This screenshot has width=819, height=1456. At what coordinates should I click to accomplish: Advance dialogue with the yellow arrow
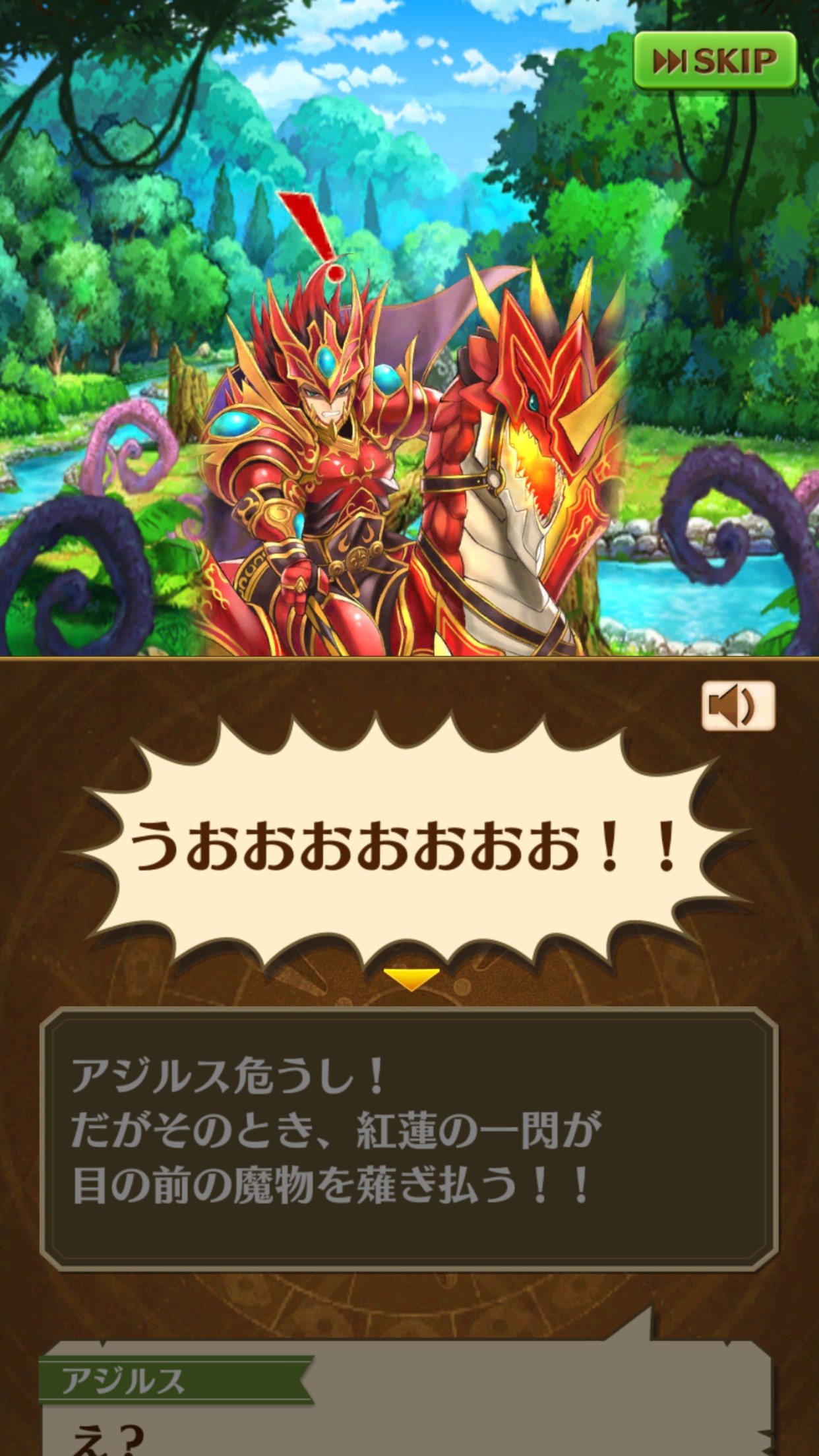coord(411,979)
